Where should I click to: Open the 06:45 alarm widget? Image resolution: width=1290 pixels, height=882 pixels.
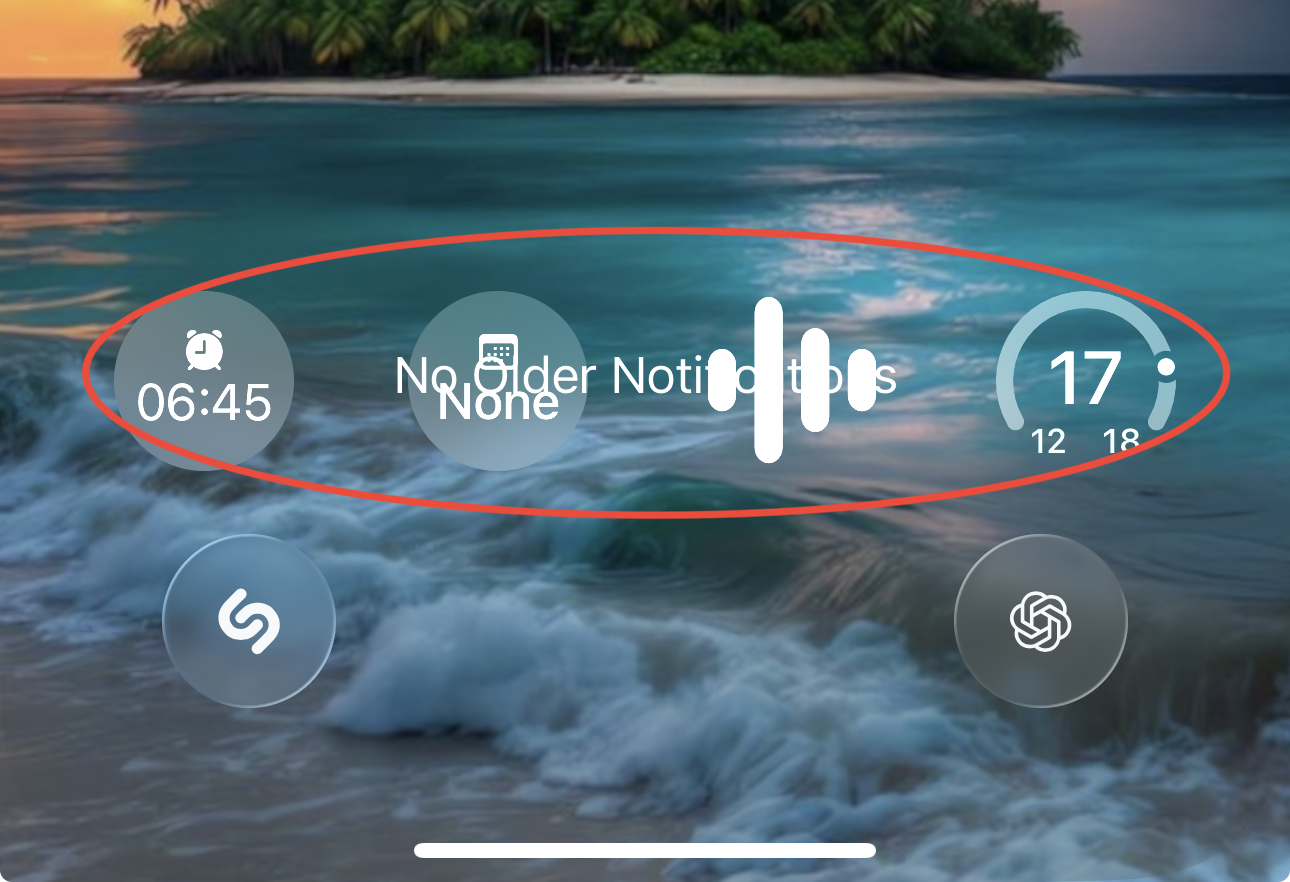click(203, 381)
